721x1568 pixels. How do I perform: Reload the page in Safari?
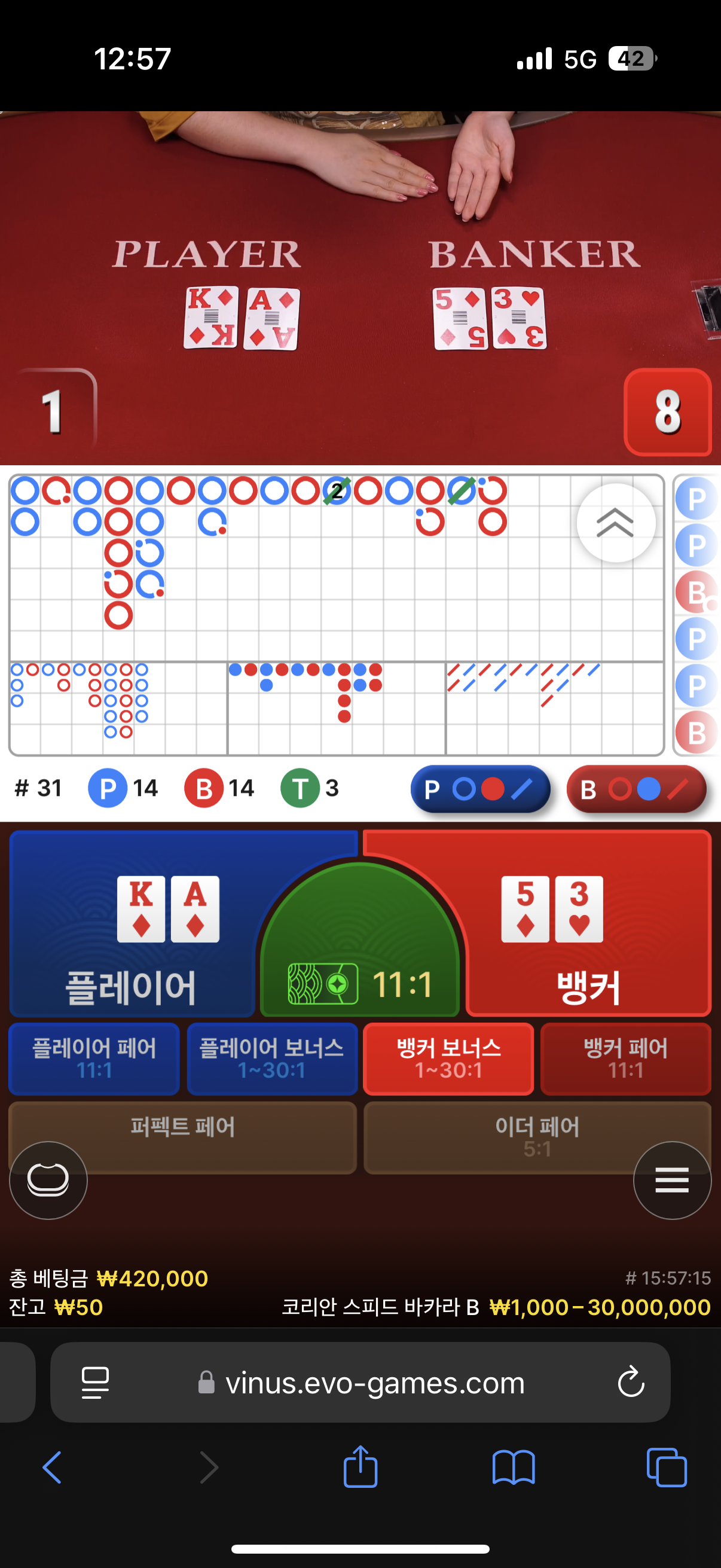pos(630,1382)
